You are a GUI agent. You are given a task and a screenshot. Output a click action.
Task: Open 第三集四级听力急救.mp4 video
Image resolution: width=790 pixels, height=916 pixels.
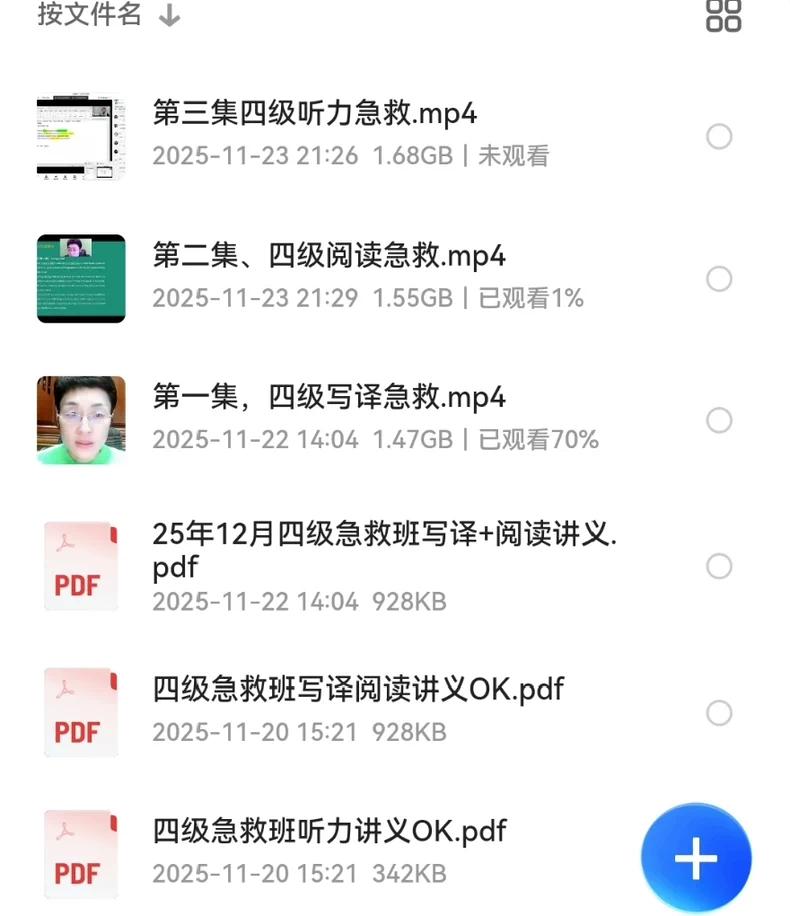314,114
